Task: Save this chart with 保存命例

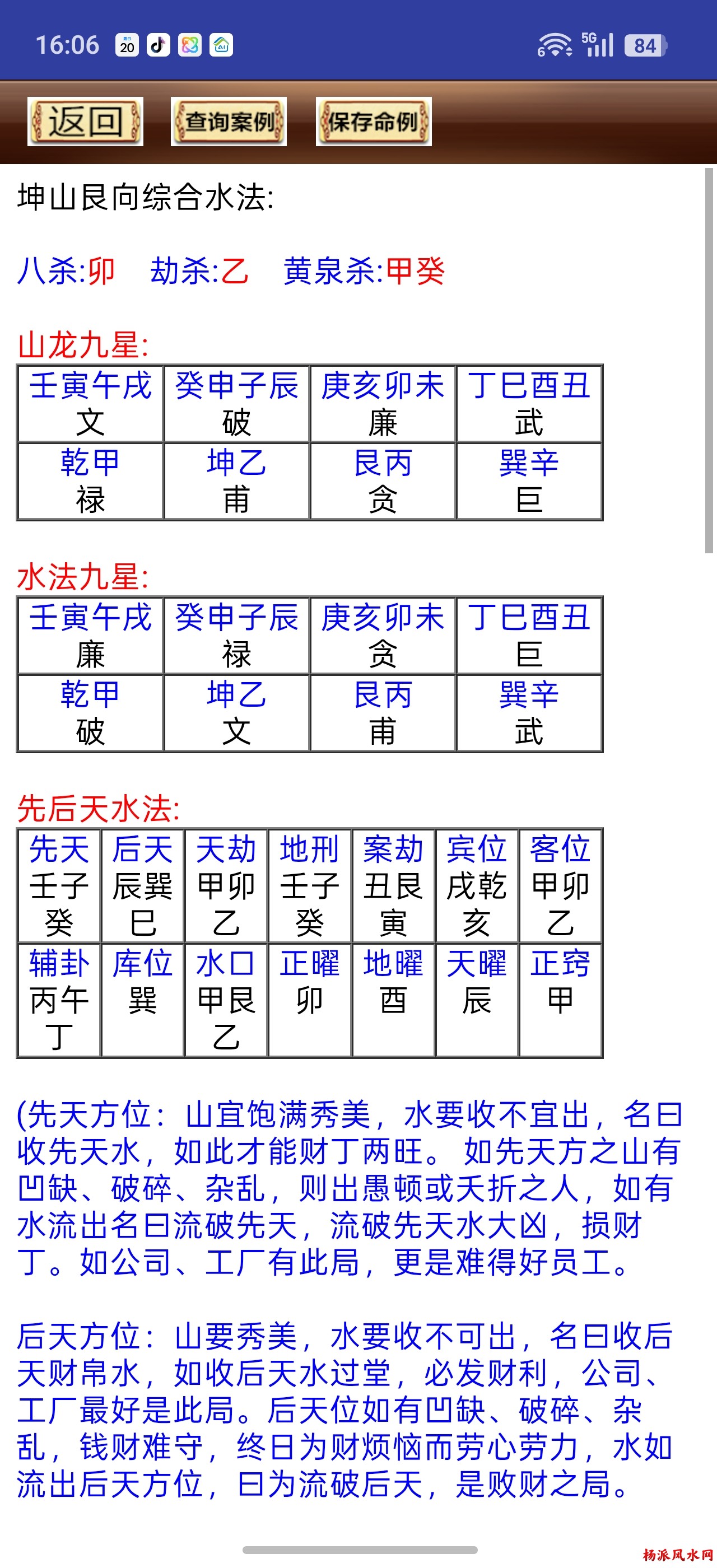Action: click(374, 122)
